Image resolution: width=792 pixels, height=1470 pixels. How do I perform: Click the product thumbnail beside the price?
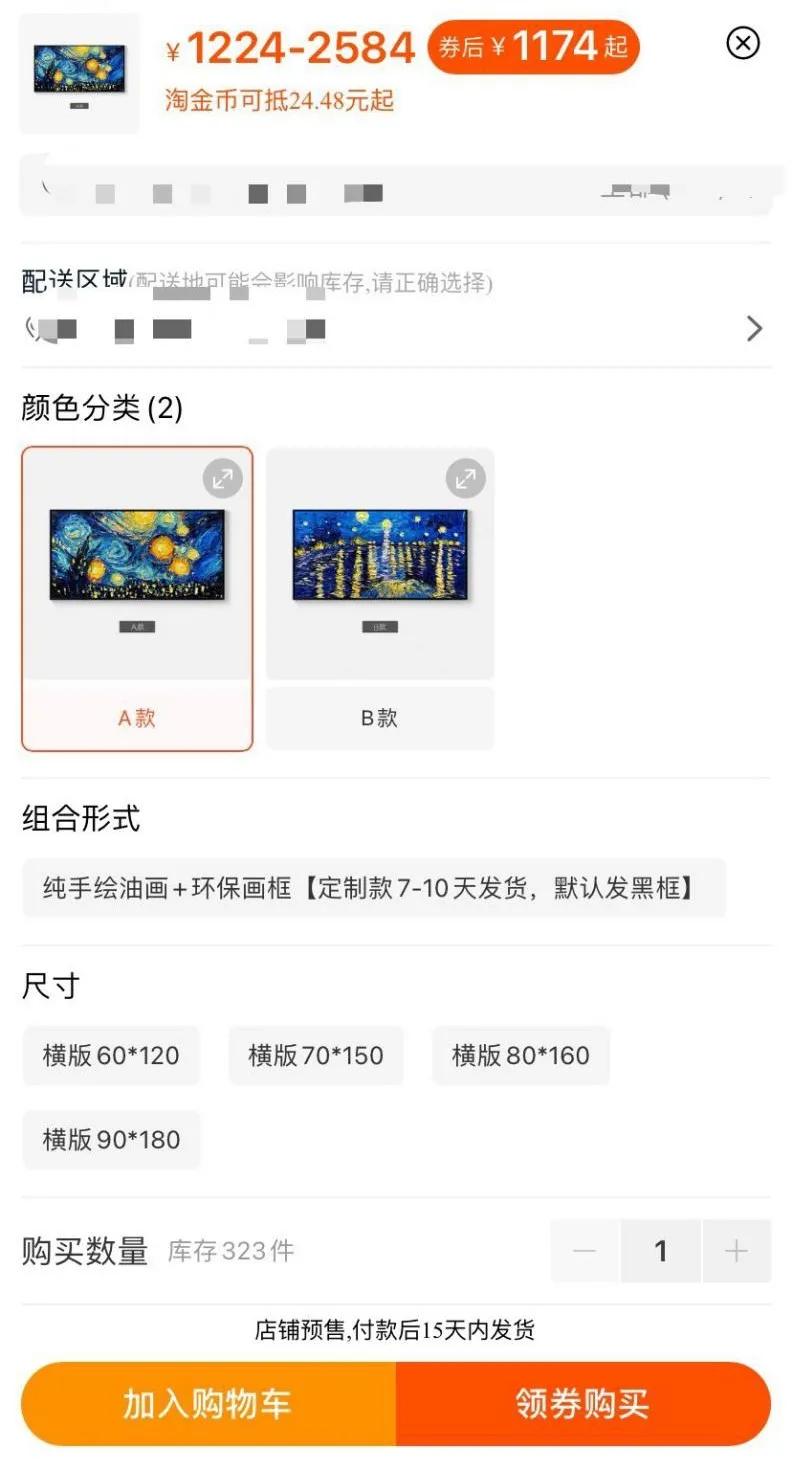79,71
